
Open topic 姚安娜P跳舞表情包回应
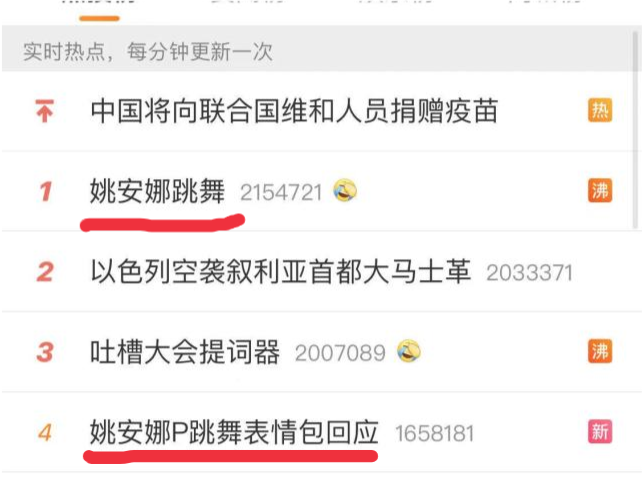tap(234, 432)
